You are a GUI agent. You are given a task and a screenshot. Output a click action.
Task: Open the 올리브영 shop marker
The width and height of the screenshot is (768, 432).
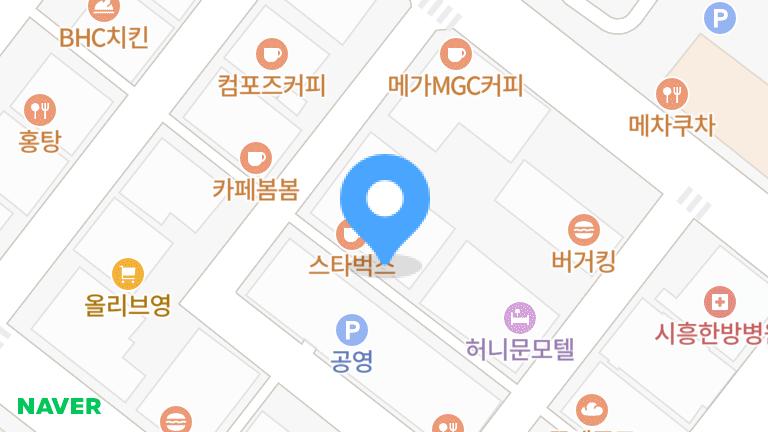[128, 272]
